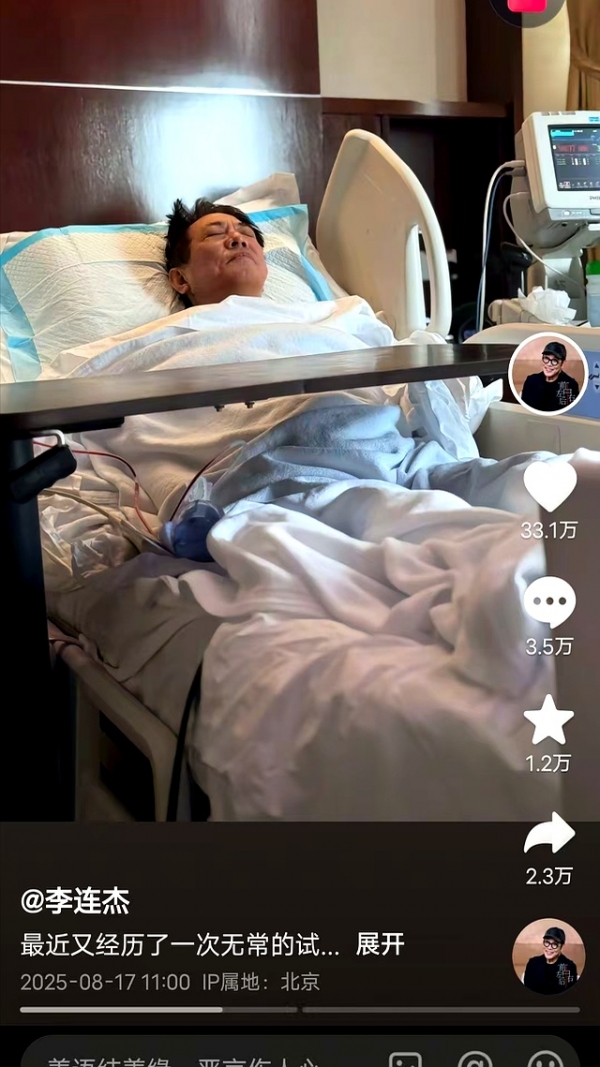Open the @李连杰 account name
Viewport: 600px width, 1067px height.
pyautogui.click(x=75, y=901)
